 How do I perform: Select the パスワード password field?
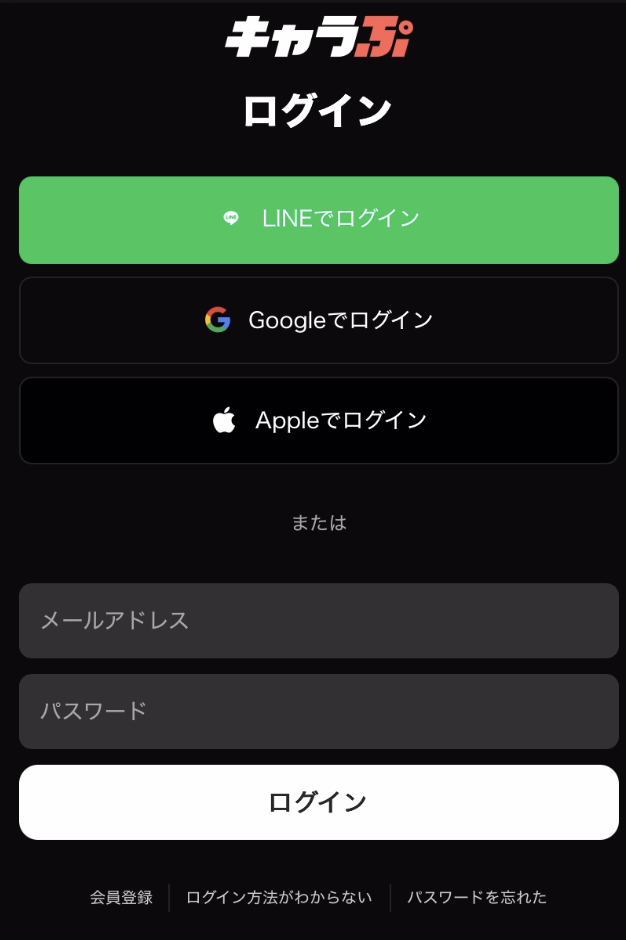[x=318, y=711]
